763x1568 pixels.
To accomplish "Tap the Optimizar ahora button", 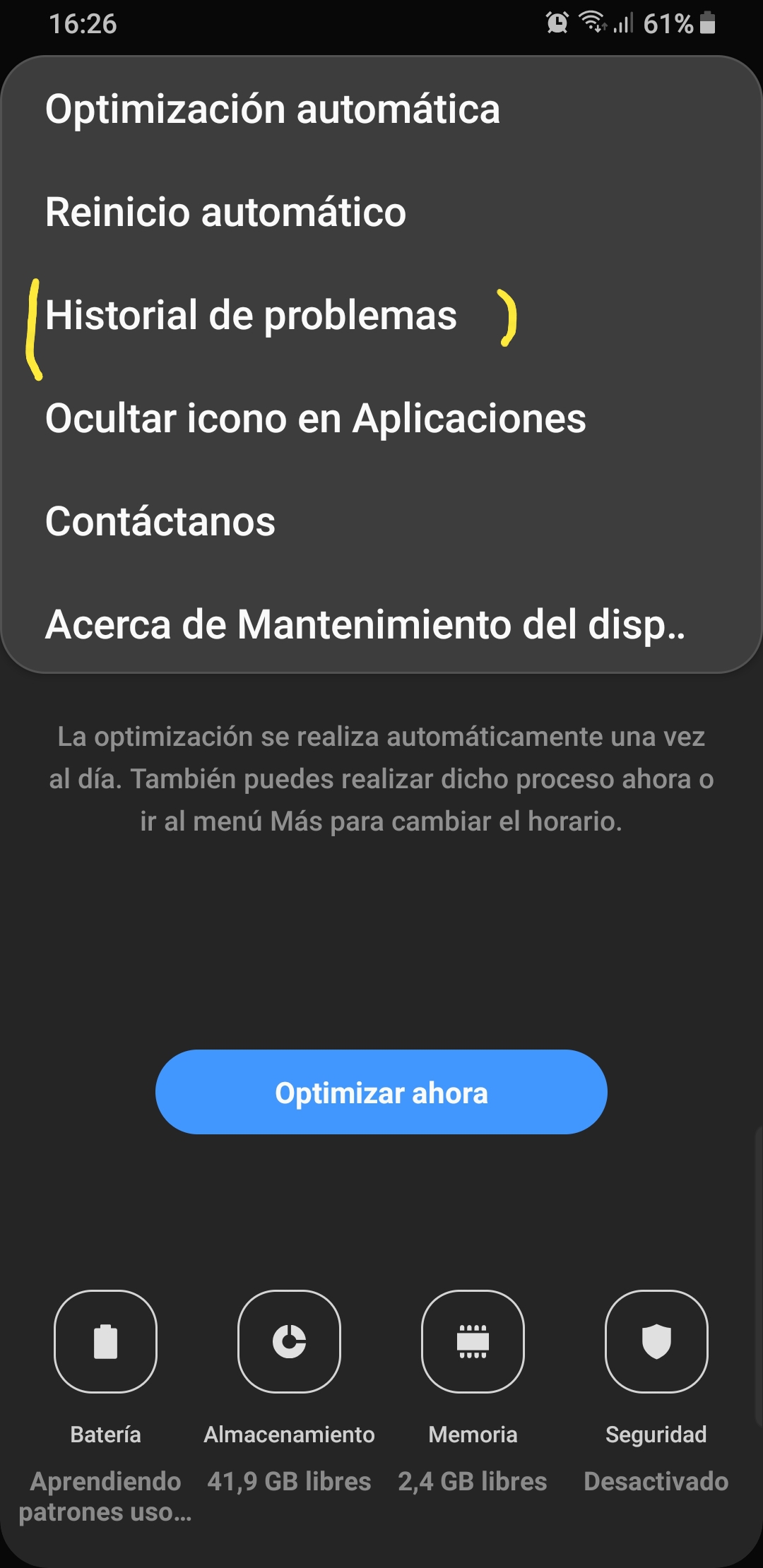I will [381, 1093].
